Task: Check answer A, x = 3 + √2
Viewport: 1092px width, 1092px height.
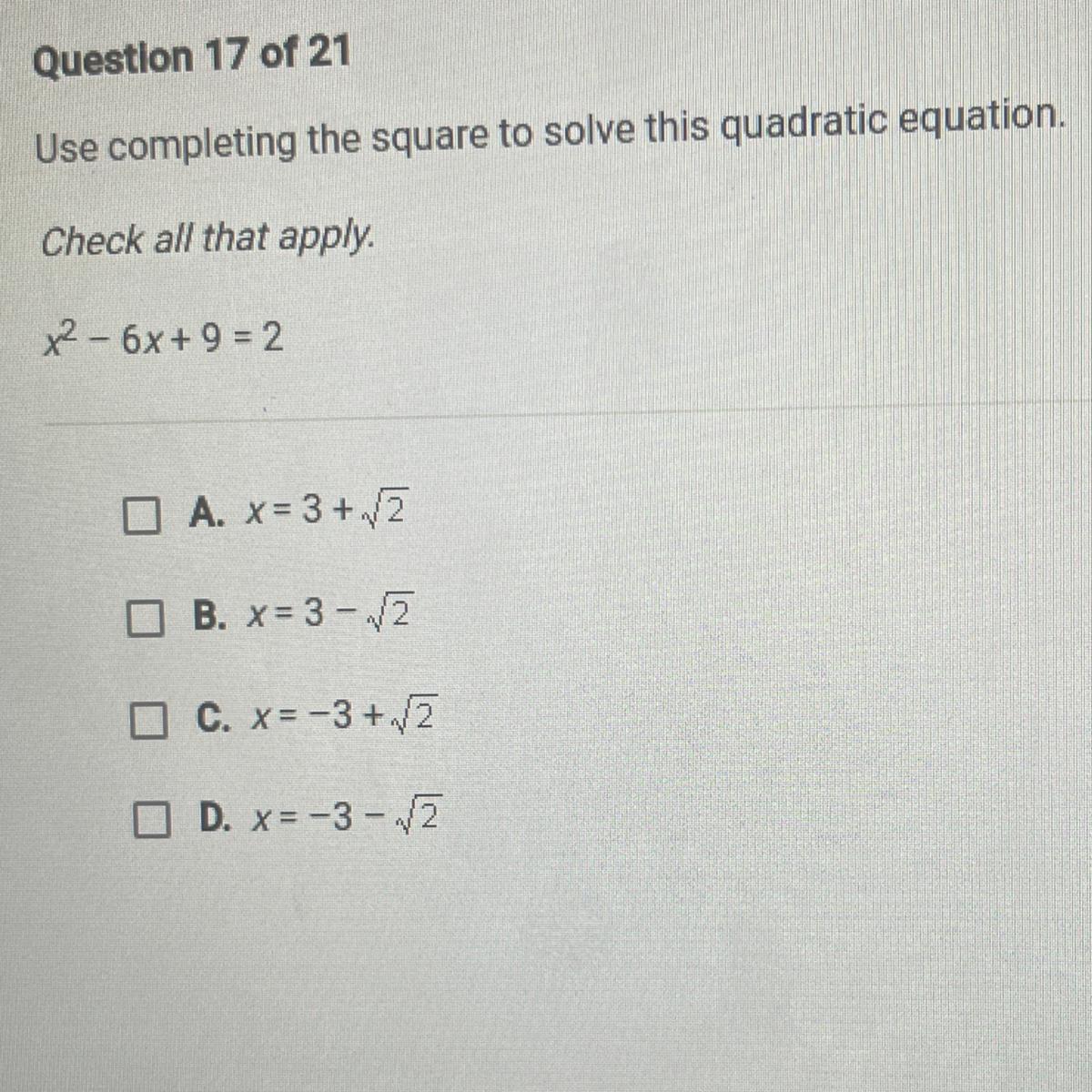Action: tap(136, 517)
